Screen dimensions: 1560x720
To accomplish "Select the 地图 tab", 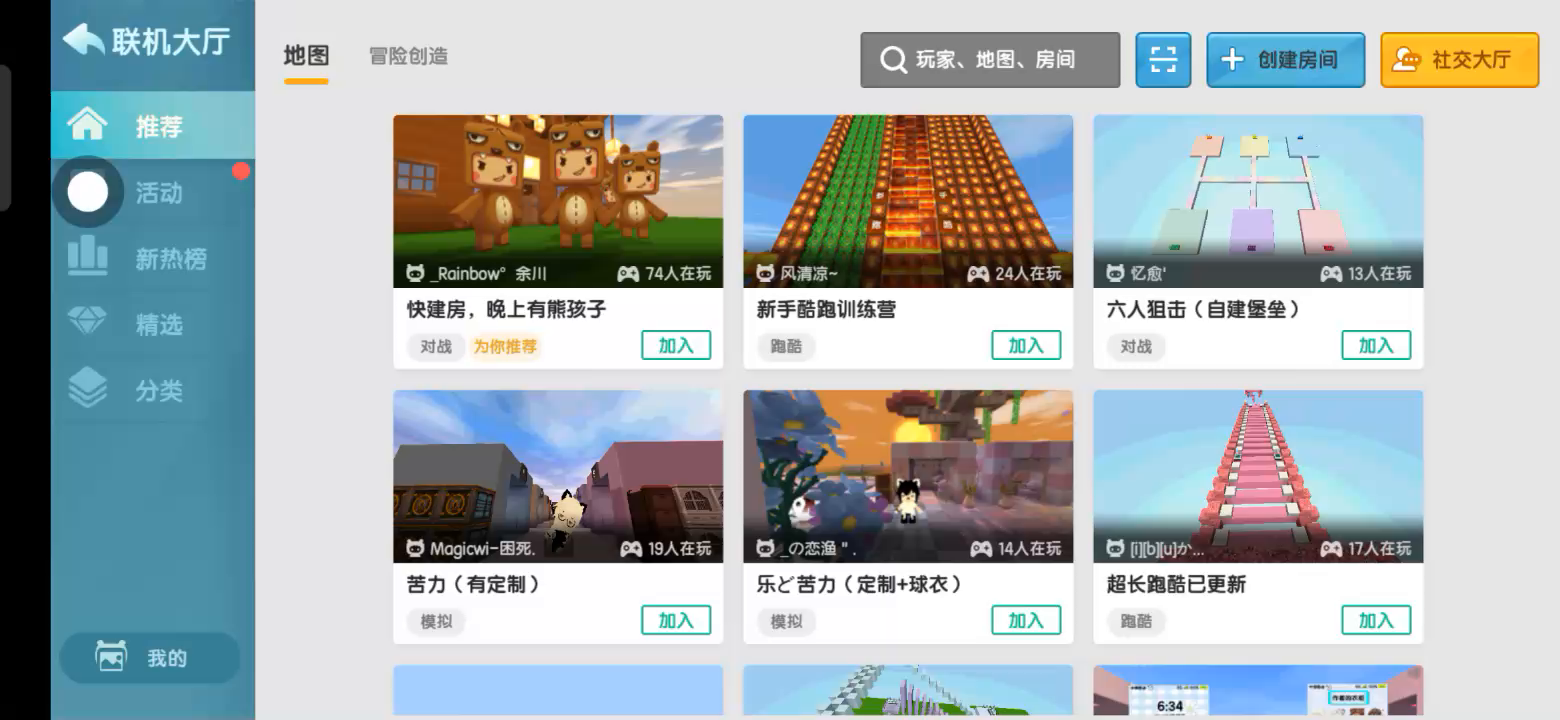I will [306, 56].
